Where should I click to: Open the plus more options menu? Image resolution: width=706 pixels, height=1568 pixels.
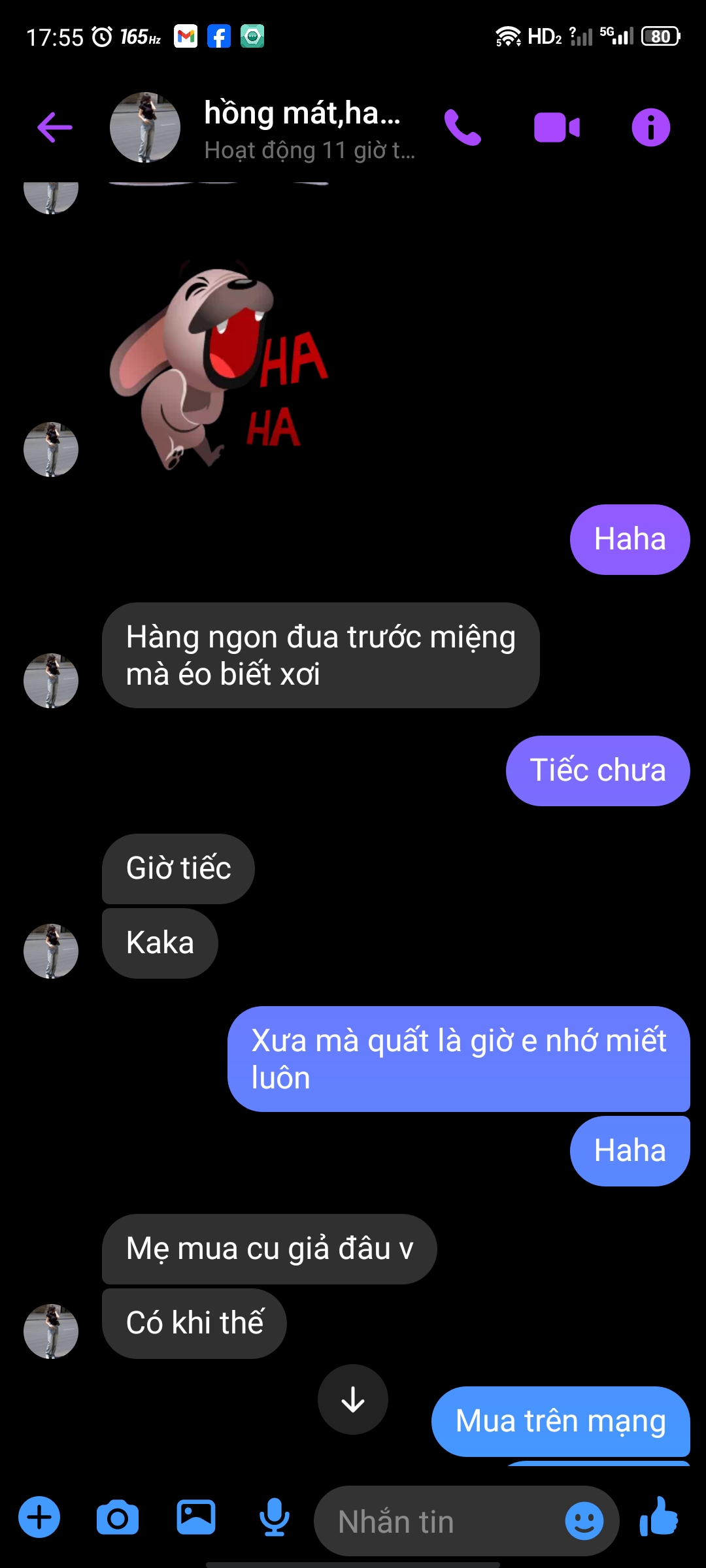click(x=39, y=1516)
